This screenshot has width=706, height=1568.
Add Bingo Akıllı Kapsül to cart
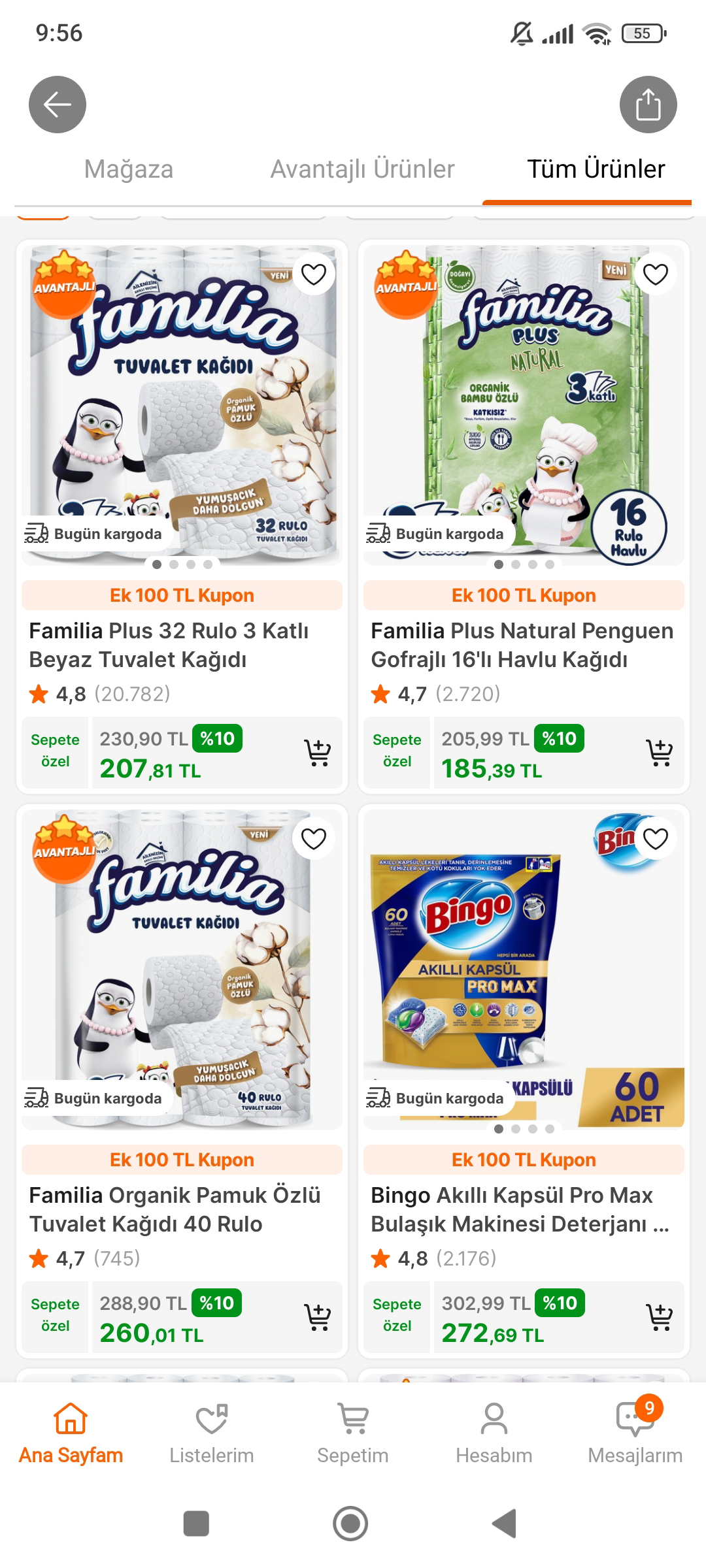pyautogui.click(x=660, y=1317)
